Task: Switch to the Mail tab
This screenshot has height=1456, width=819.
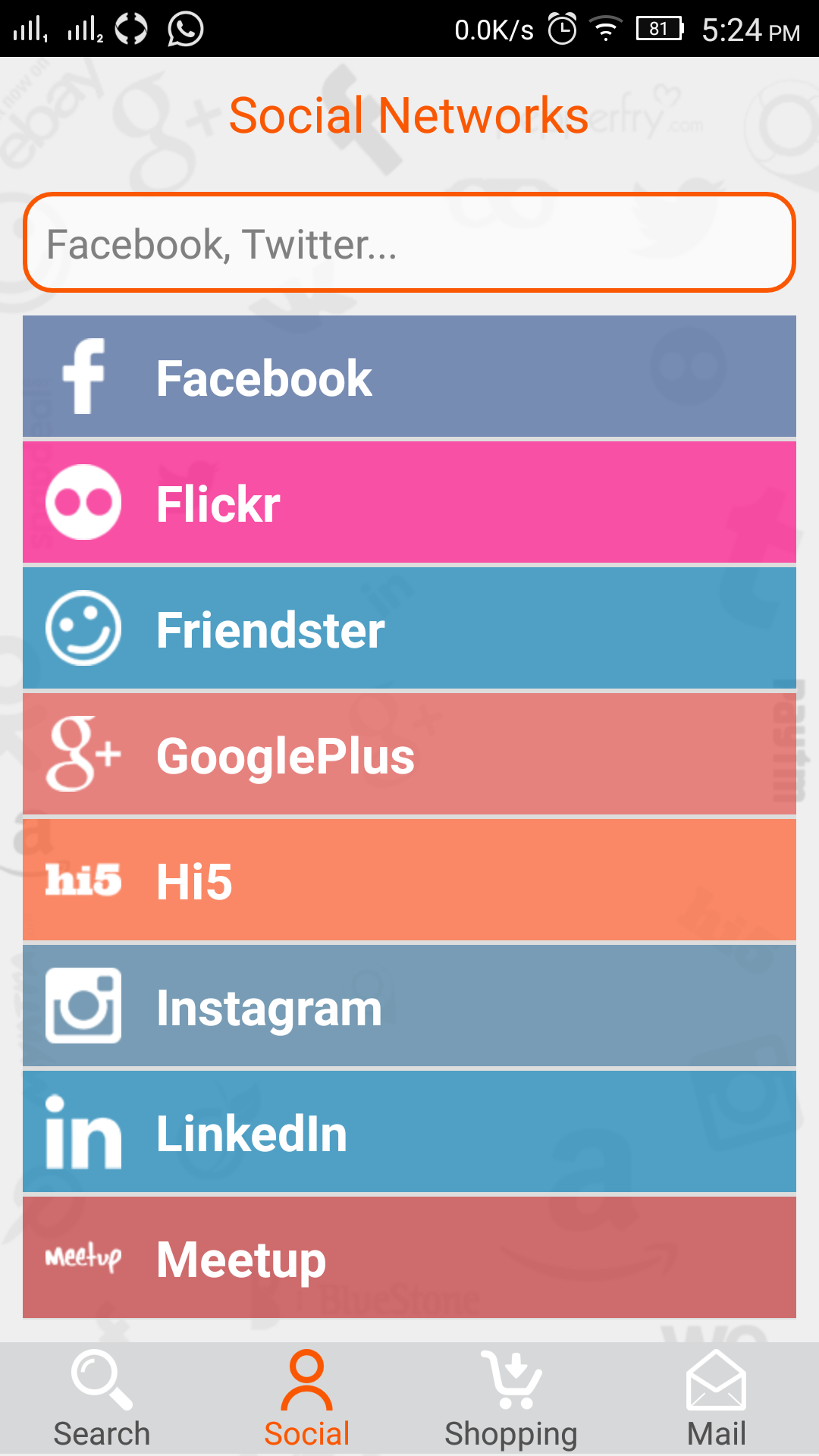Action: (717, 1399)
